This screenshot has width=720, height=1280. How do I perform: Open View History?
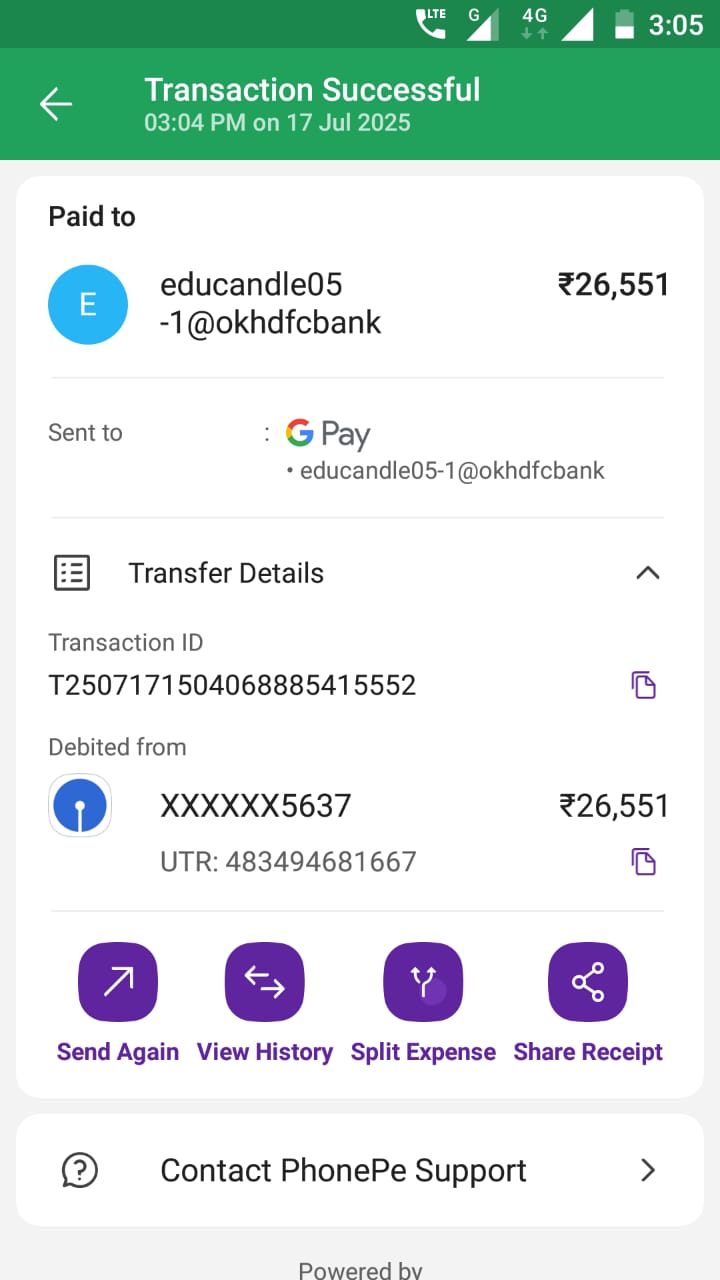click(x=265, y=983)
